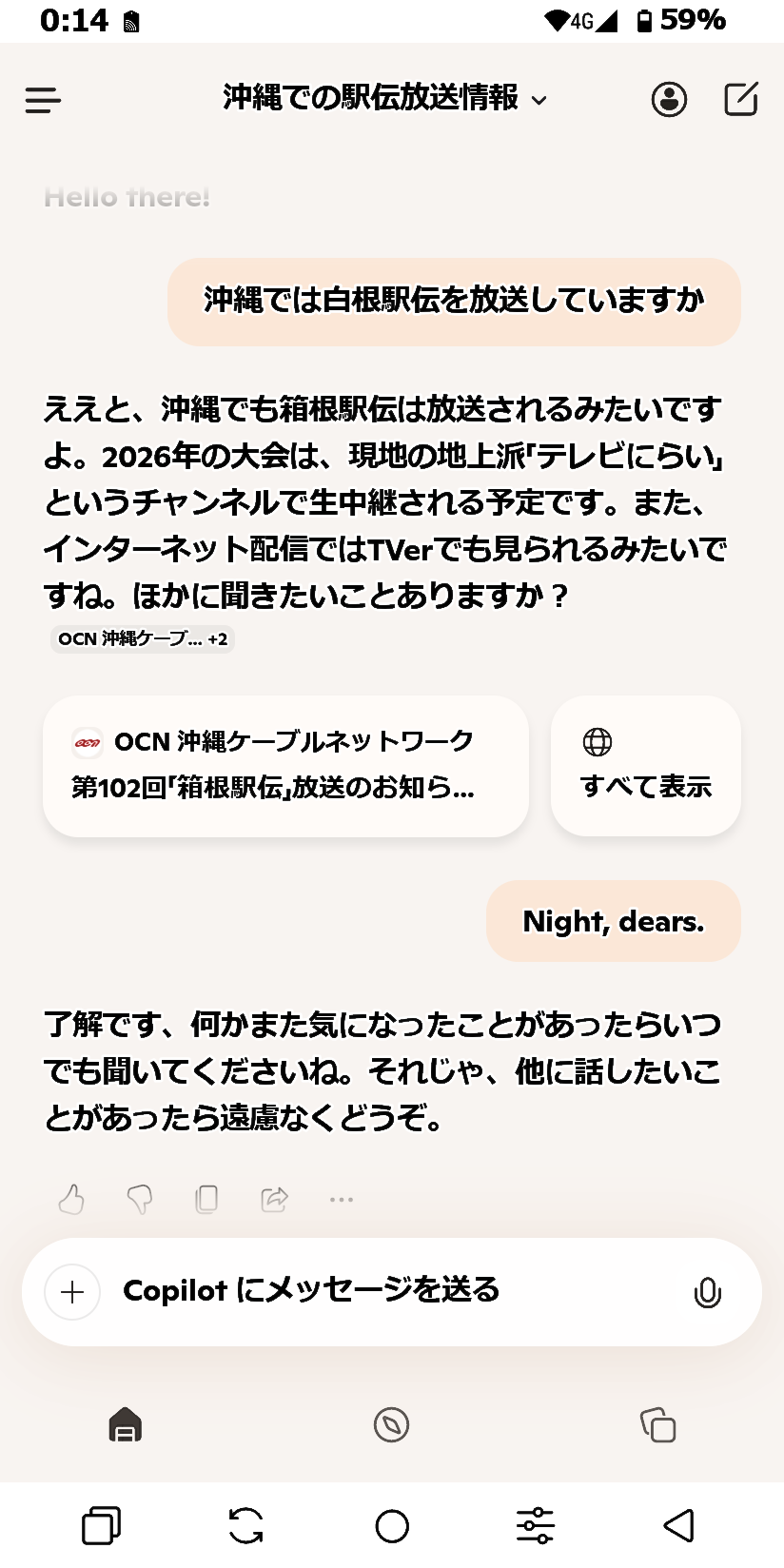Switch to the stacked pages tab
This screenshot has height=1568, width=784.
[657, 1425]
